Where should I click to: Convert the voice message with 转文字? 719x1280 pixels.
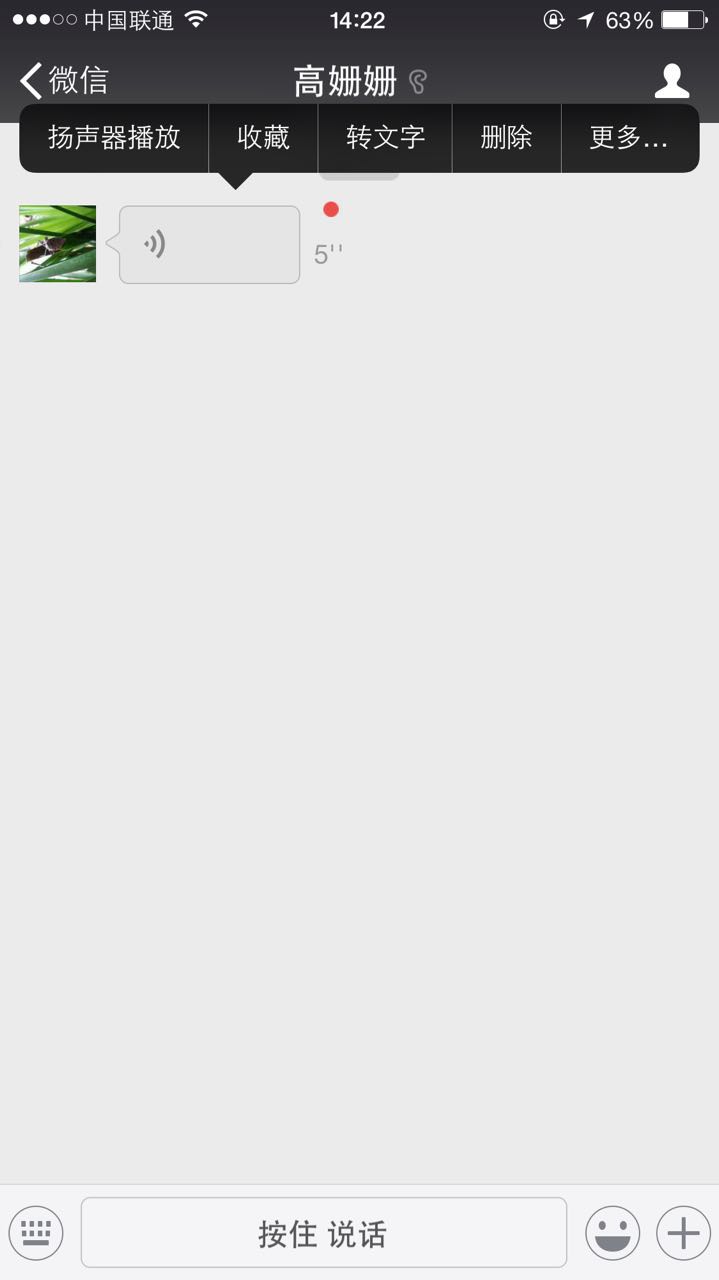pyautogui.click(x=385, y=138)
